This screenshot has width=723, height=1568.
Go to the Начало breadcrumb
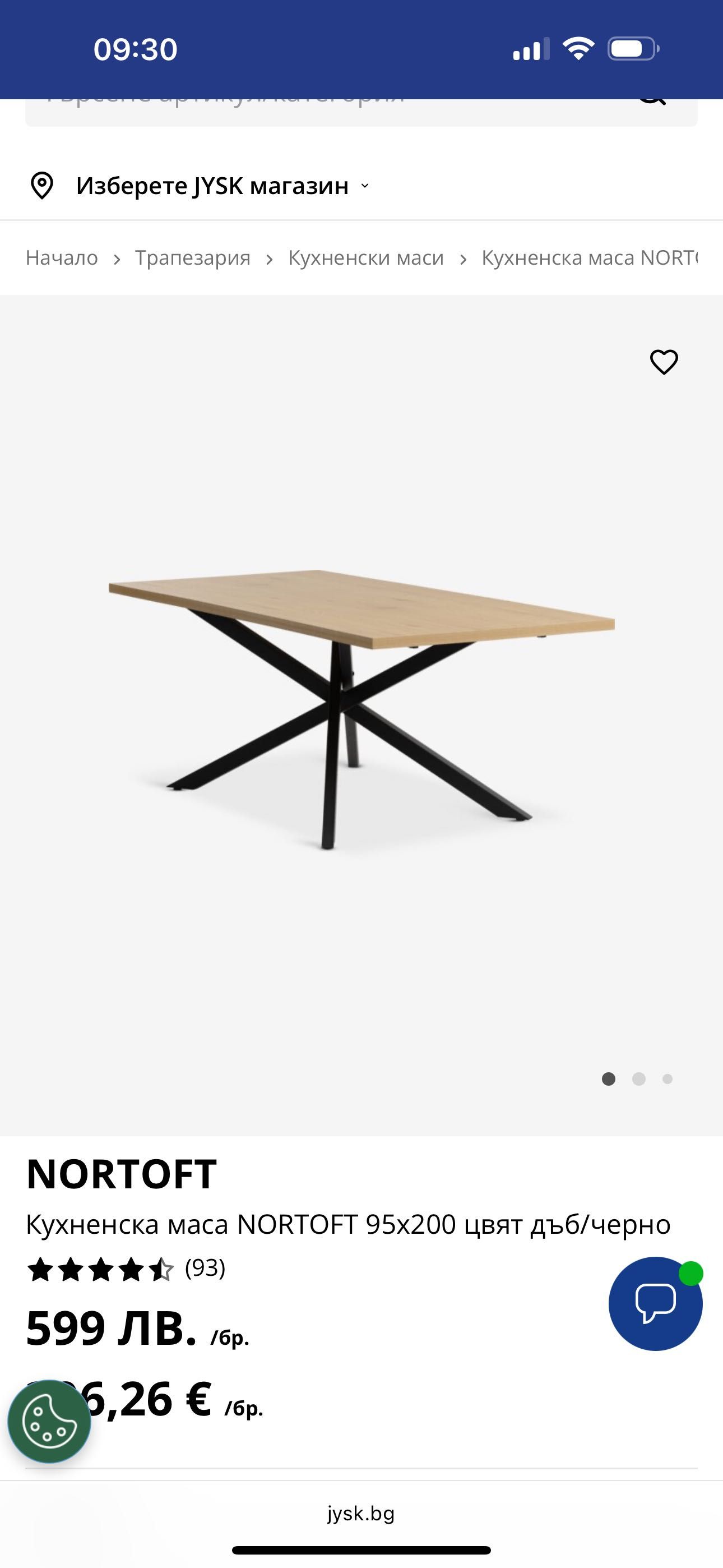62,258
